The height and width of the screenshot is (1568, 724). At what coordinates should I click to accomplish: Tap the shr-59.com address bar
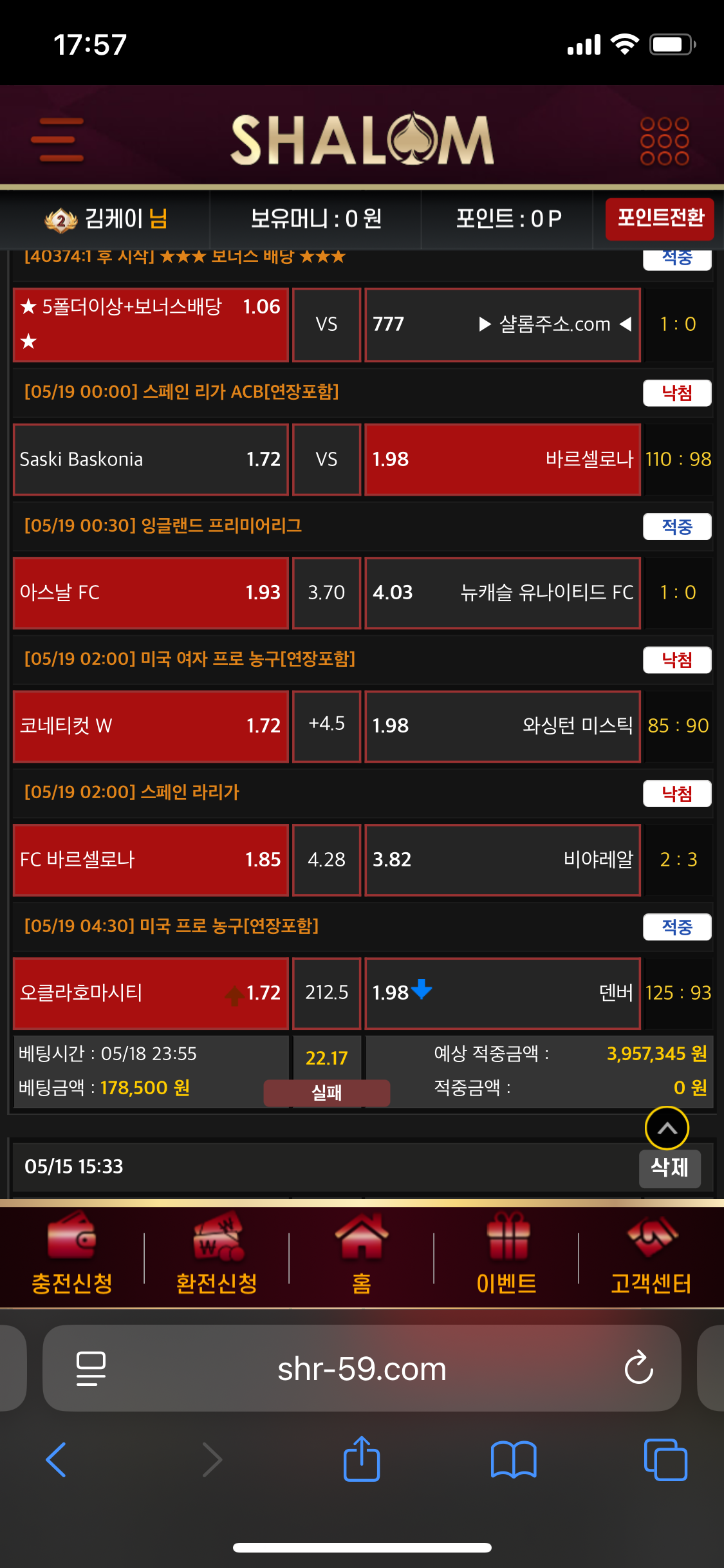pyautogui.click(x=362, y=1368)
